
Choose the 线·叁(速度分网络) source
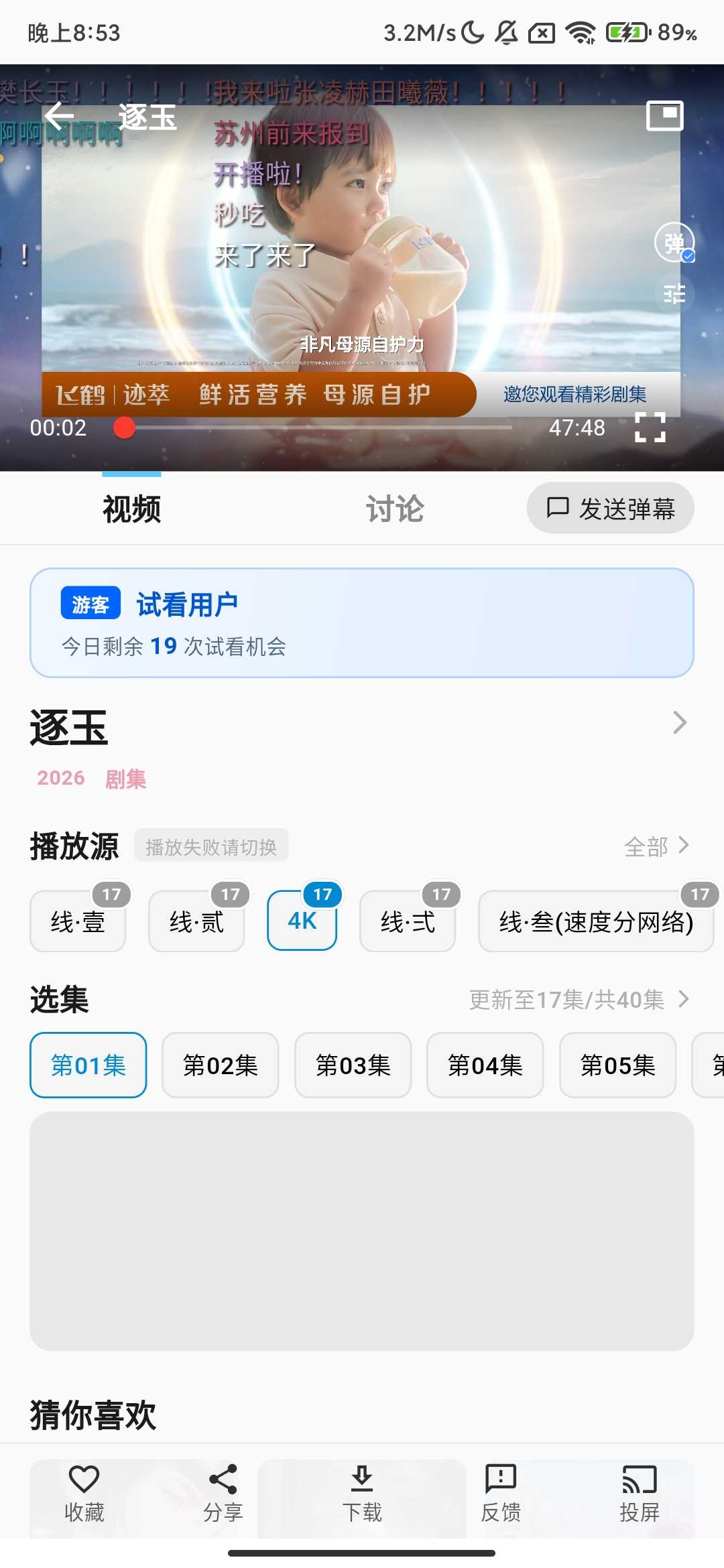pos(595,922)
